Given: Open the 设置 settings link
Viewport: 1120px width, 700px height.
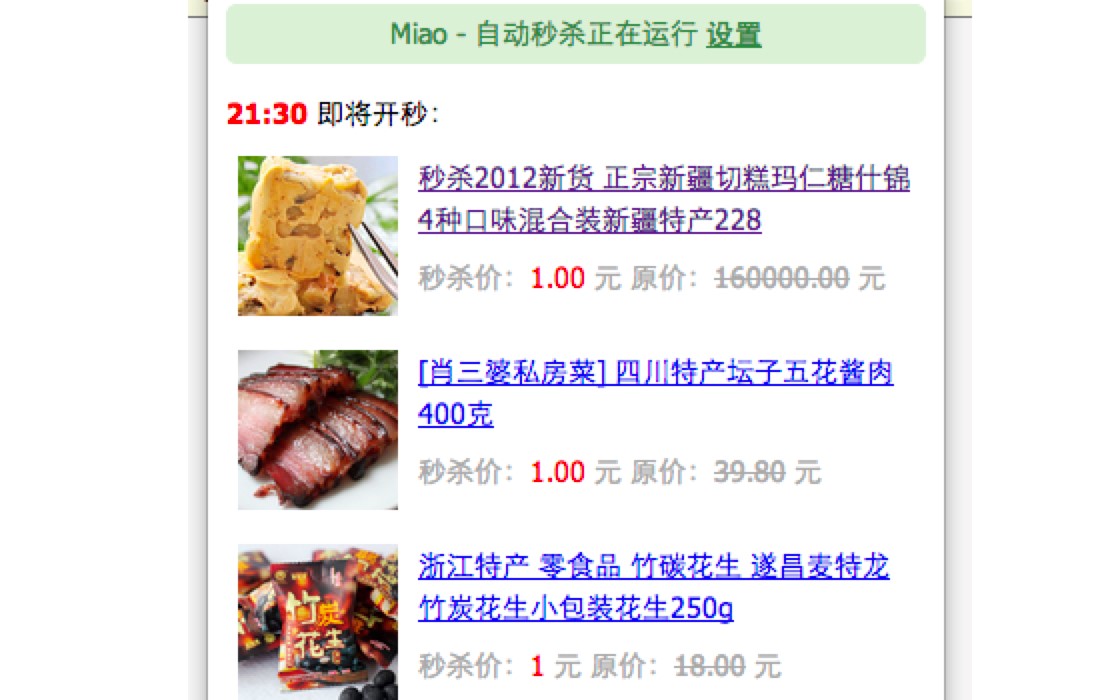Looking at the screenshot, I should point(733,35).
